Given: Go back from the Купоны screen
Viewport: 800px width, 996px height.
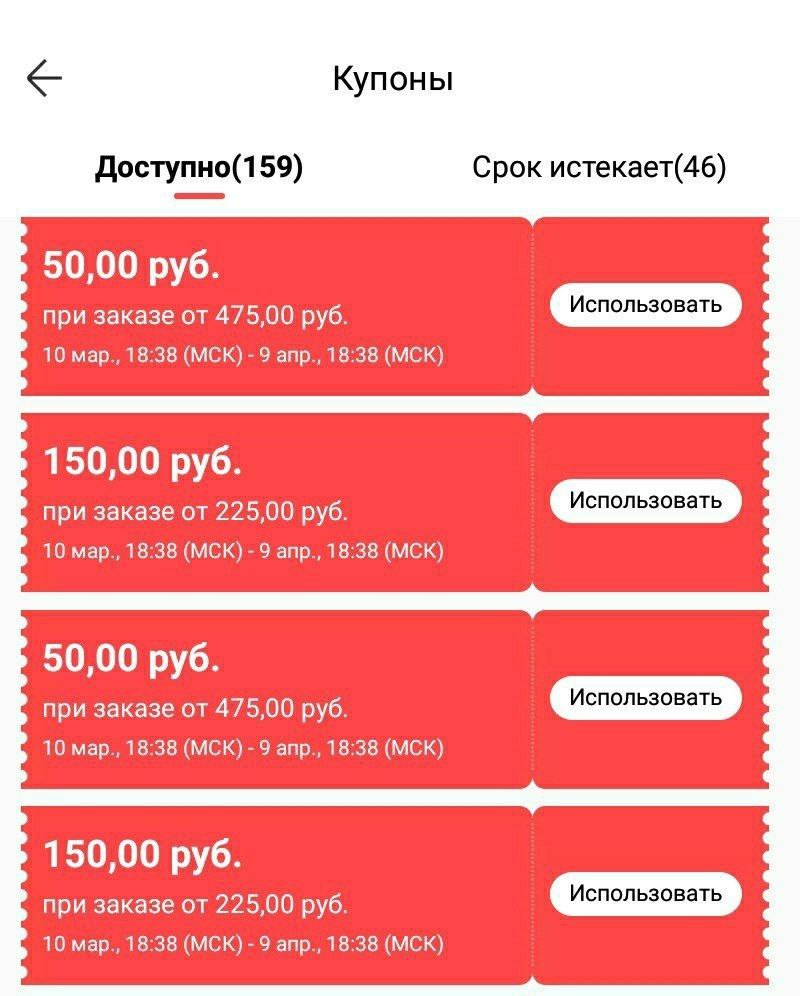Looking at the screenshot, I should 44,78.
